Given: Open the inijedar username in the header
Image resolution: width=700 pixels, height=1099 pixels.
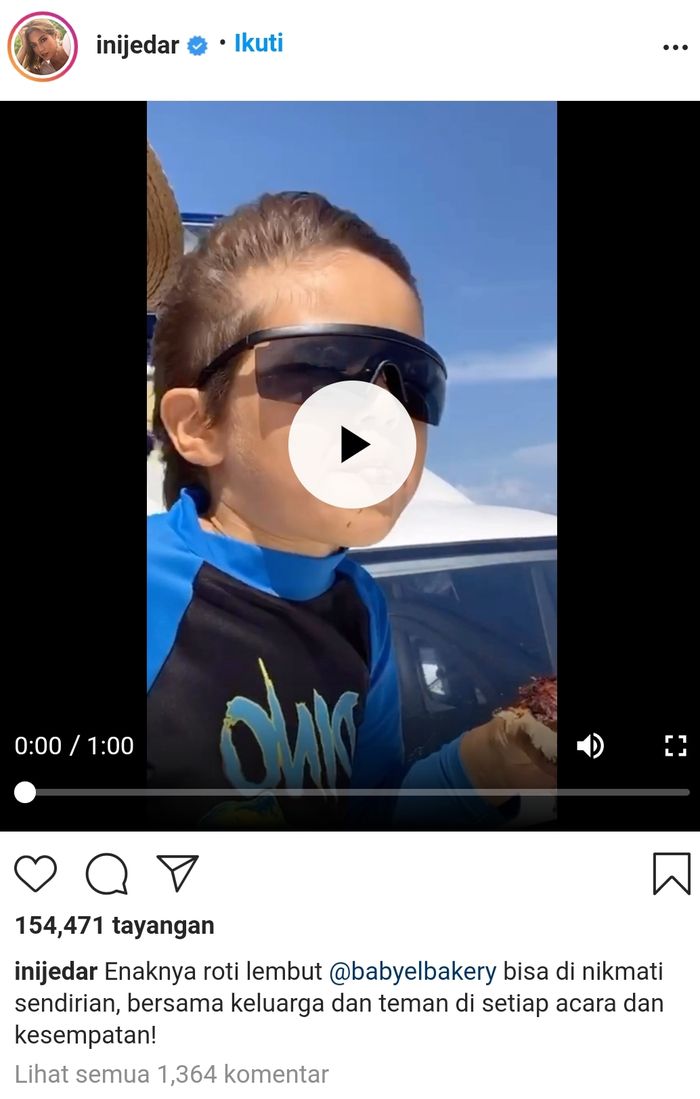Looking at the screenshot, I should coord(137,45).
